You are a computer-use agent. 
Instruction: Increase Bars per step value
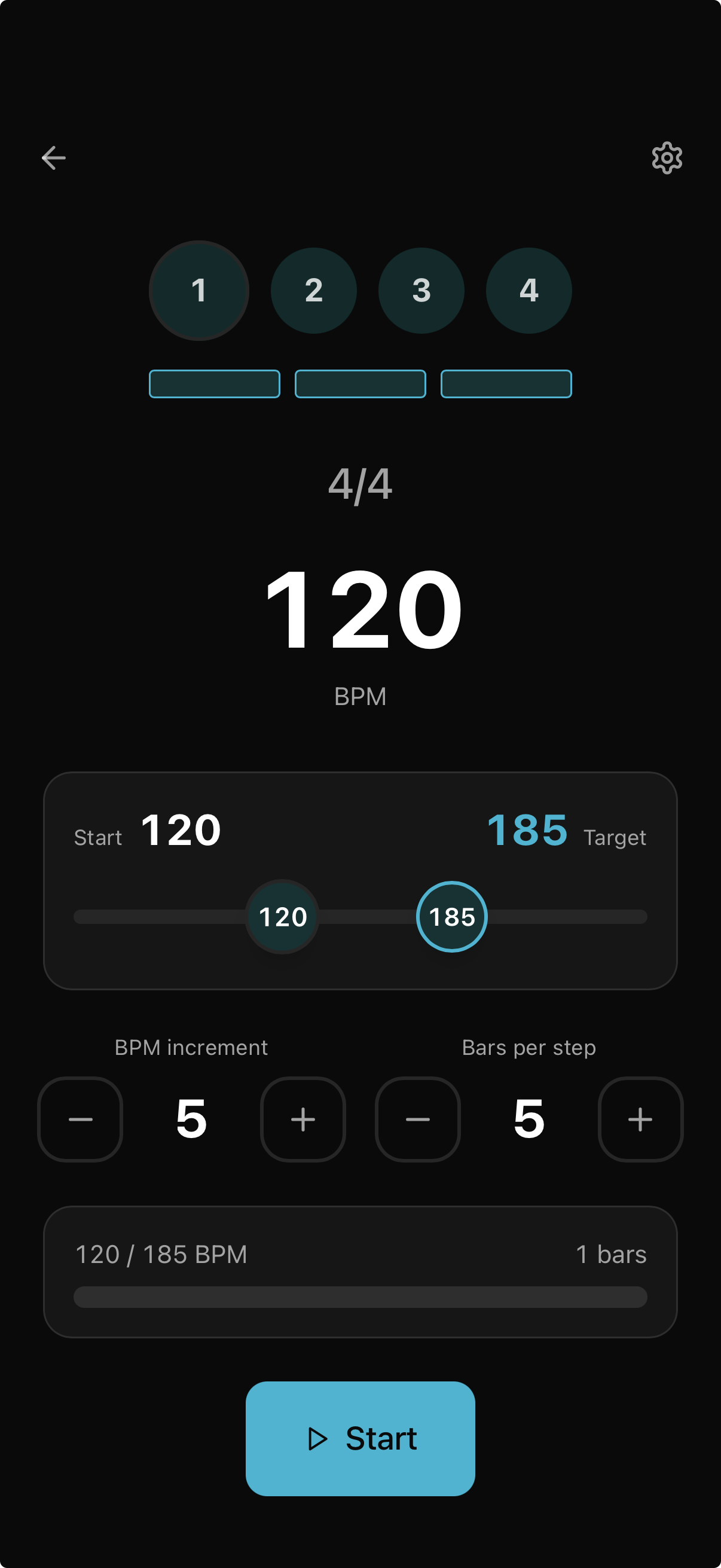641,1119
